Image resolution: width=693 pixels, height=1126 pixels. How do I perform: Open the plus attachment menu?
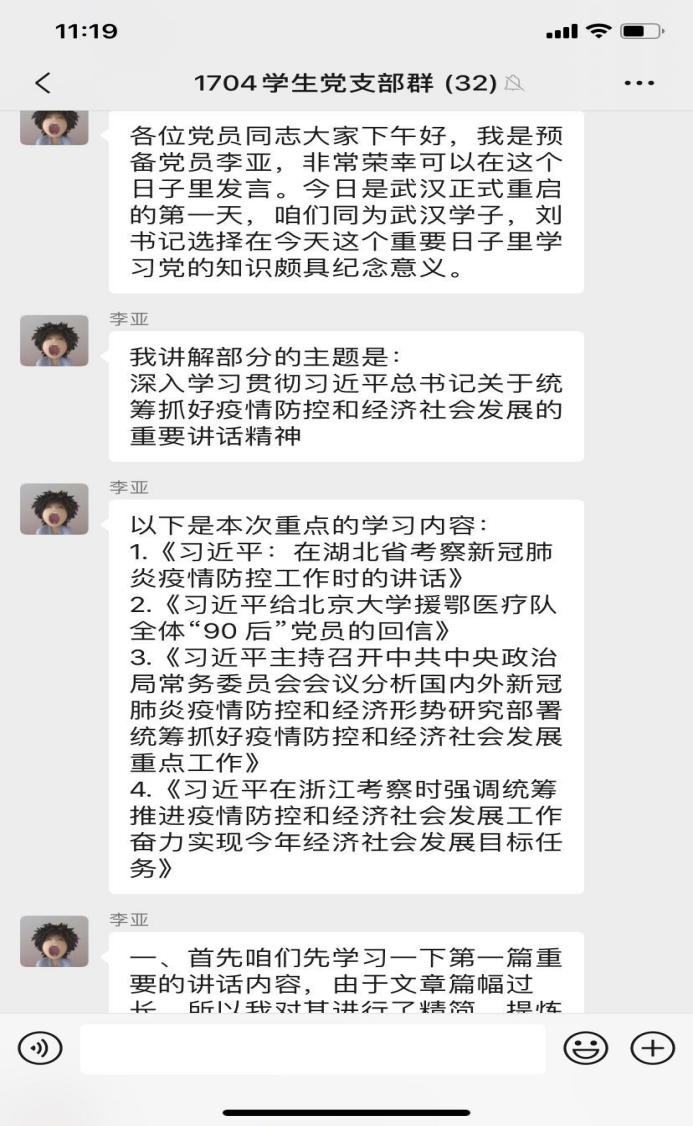652,1047
